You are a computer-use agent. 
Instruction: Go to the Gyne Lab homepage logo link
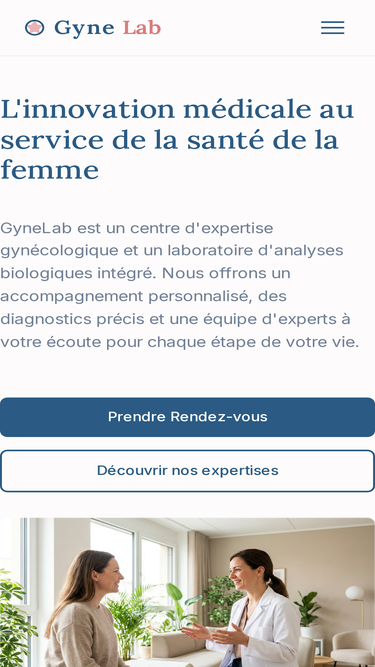pyautogui.click(x=93, y=28)
